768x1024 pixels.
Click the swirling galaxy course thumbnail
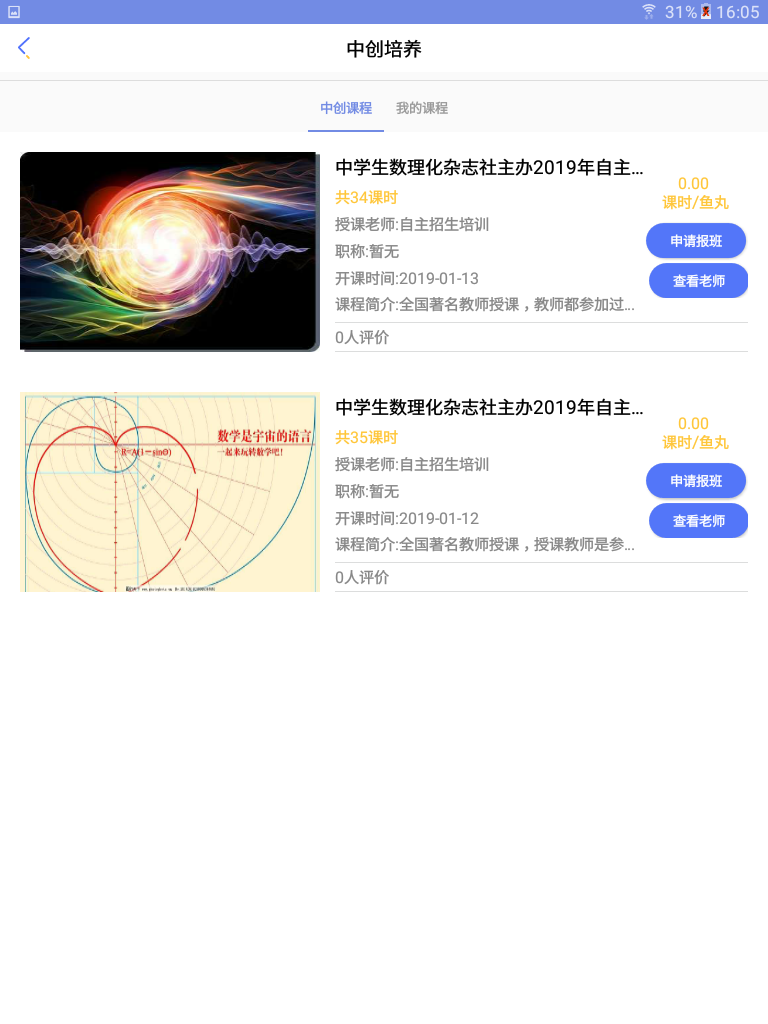click(x=169, y=251)
